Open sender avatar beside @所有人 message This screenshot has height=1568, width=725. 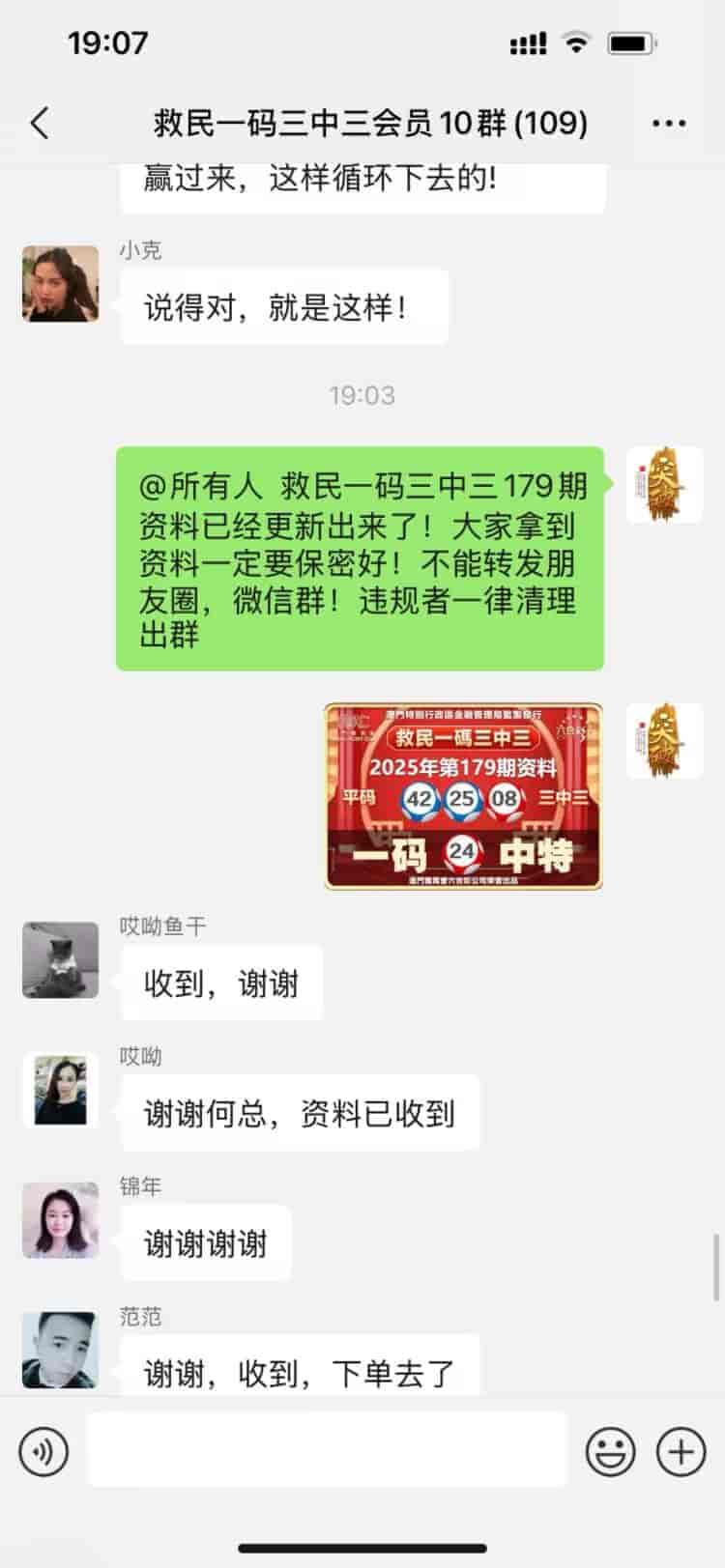tap(664, 485)
